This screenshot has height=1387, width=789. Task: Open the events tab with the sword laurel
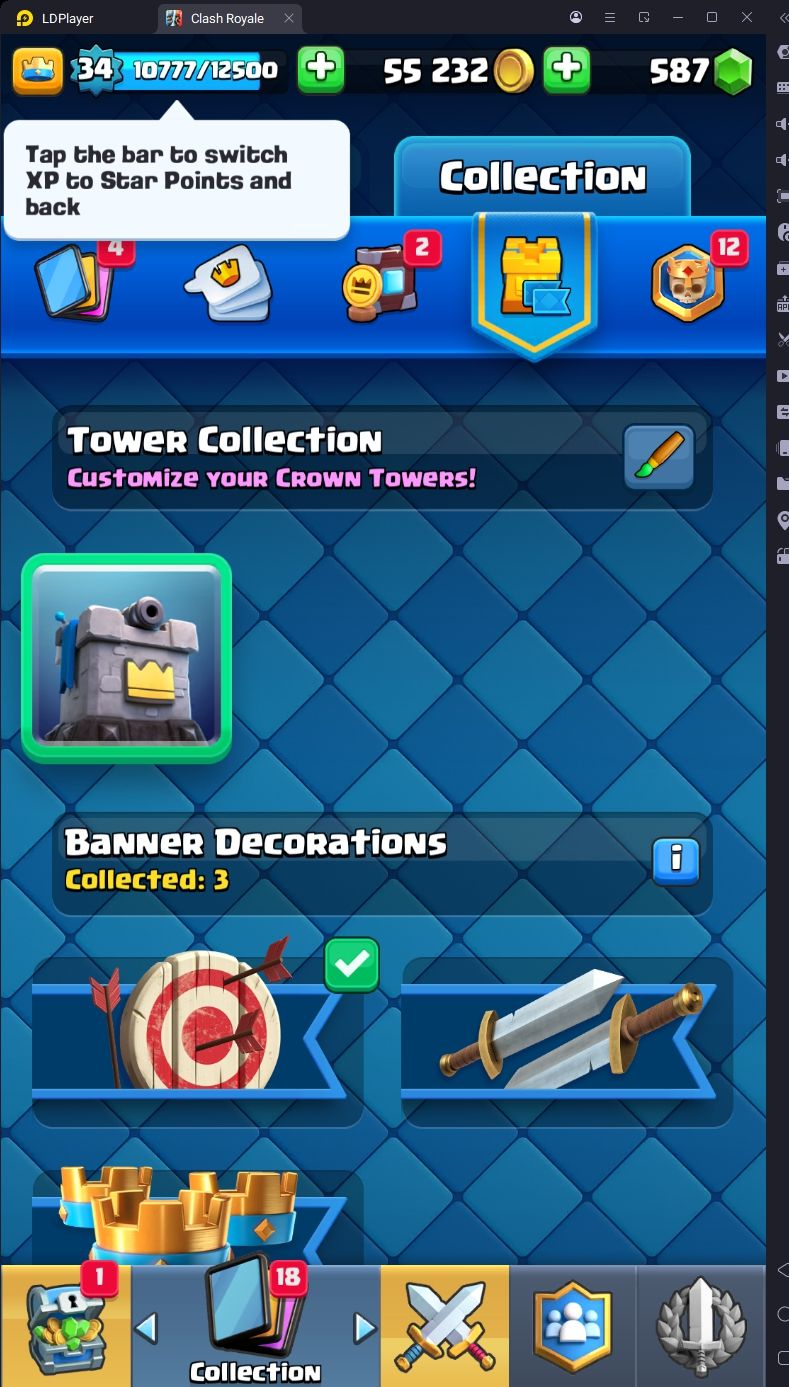700,1325
